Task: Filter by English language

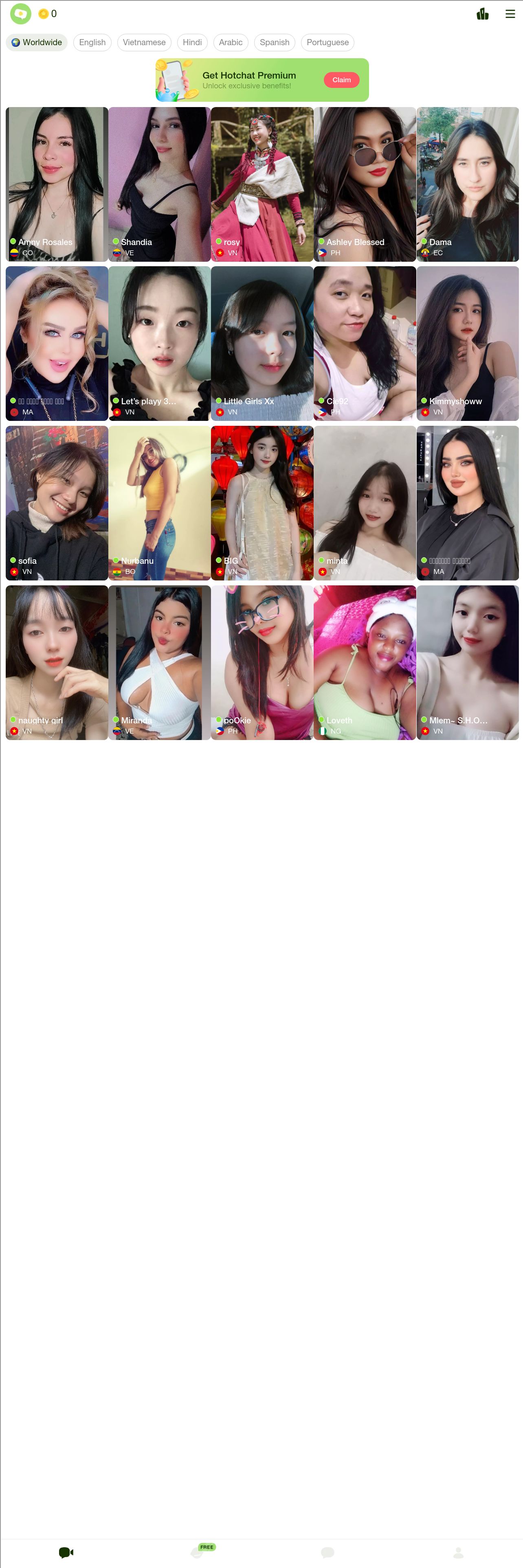Action: pos(92,43)
